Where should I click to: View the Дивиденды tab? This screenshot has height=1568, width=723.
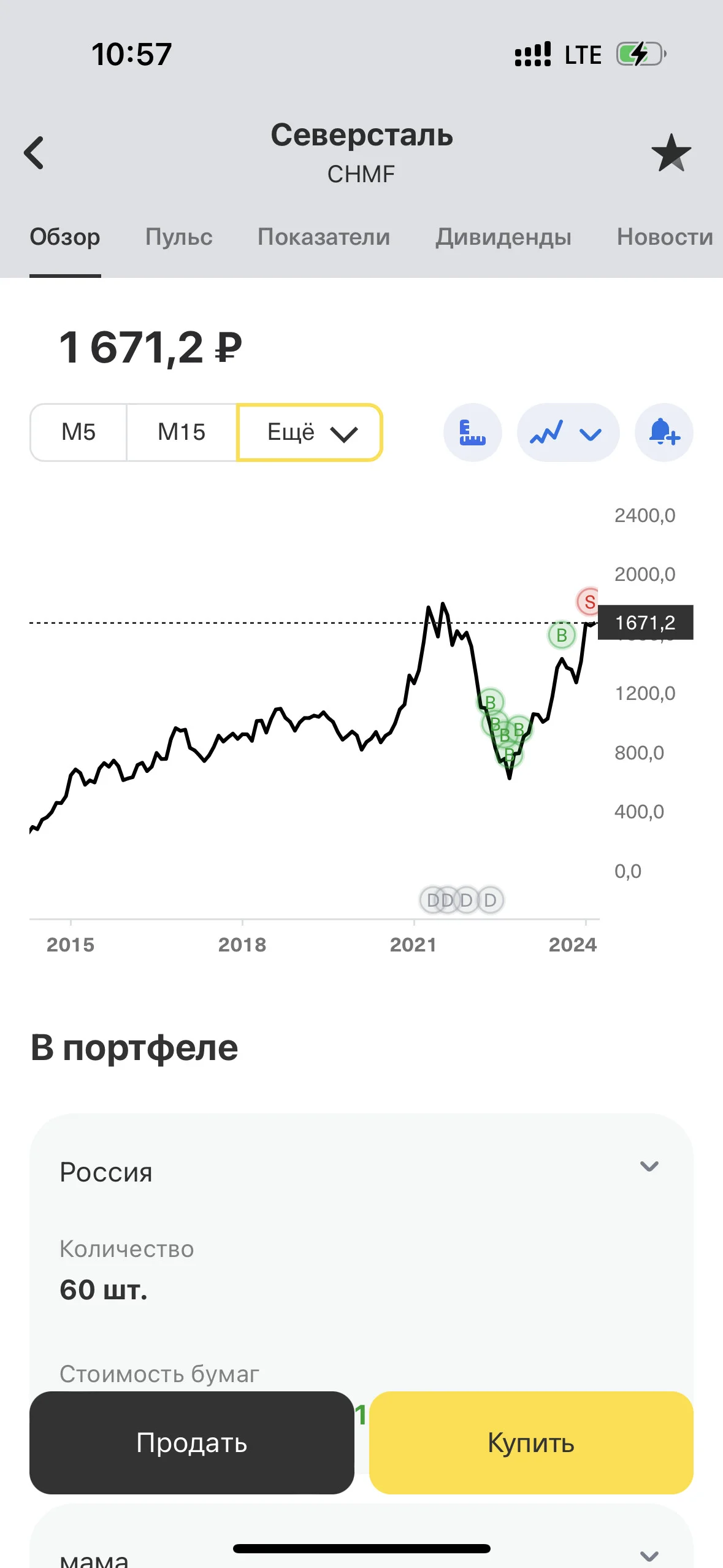point(503,237)
